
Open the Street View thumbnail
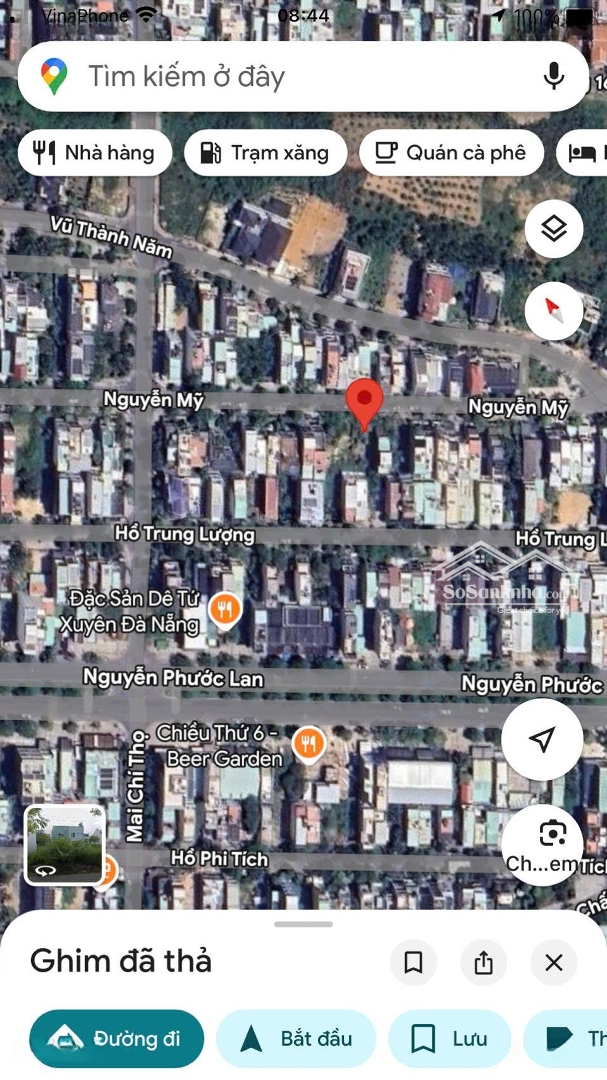65,845
